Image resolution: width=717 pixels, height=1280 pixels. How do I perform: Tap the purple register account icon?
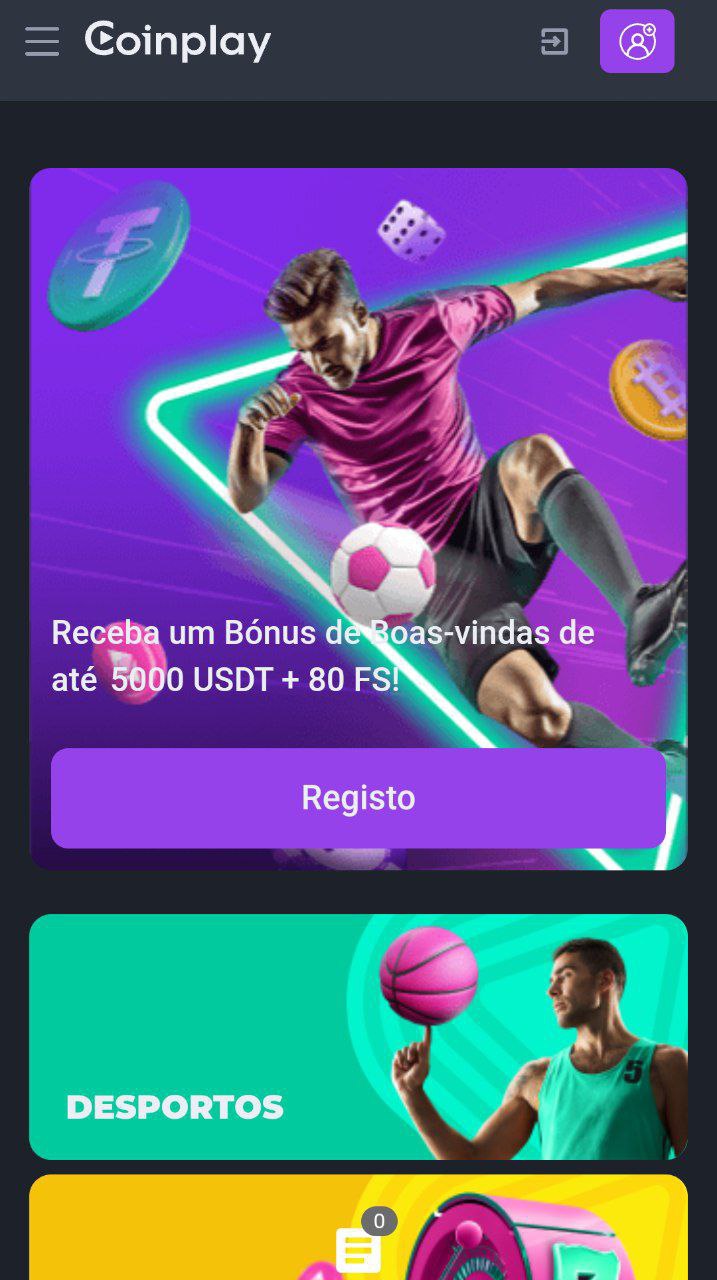pyautogui.click(x=637, y=42)
